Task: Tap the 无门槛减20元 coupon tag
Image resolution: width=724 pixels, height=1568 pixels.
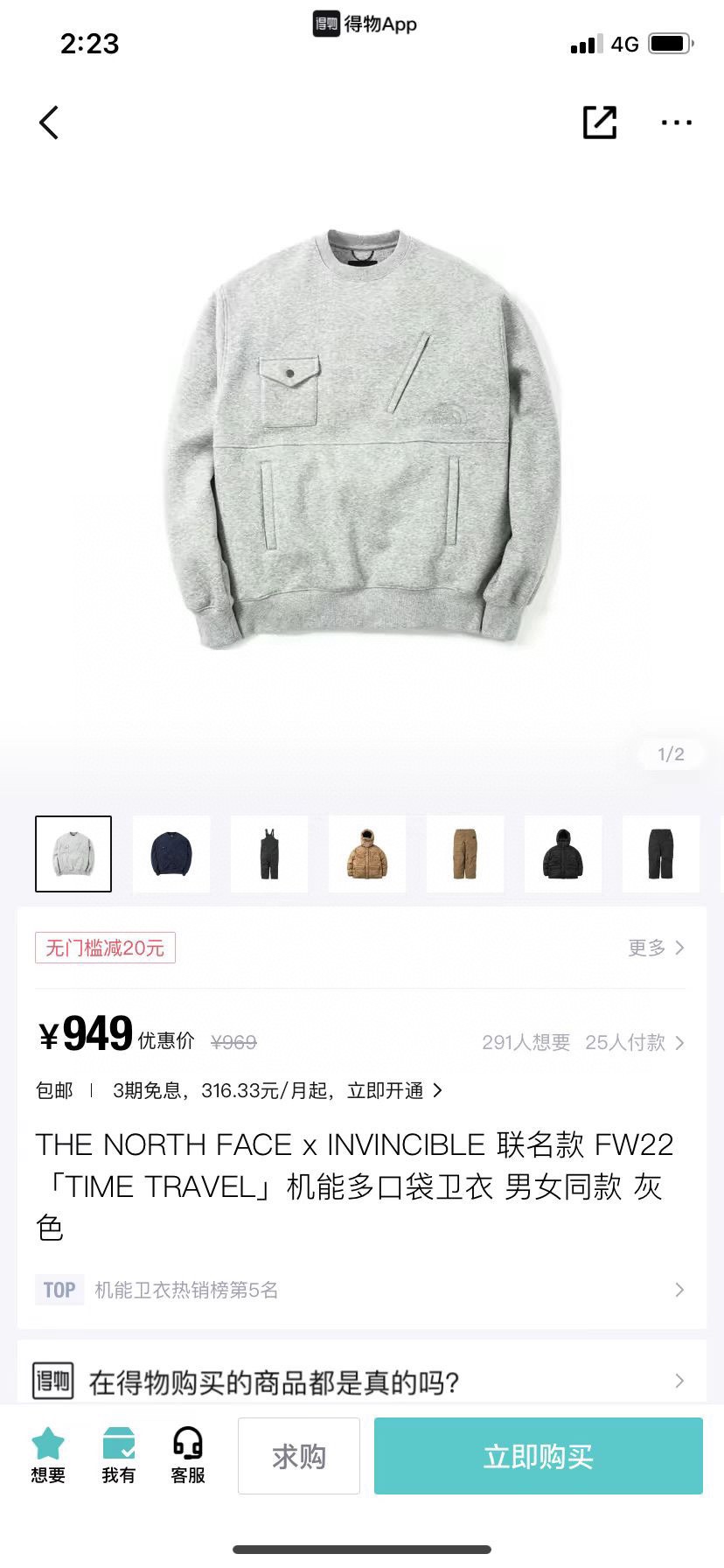Action: point(105,948)
